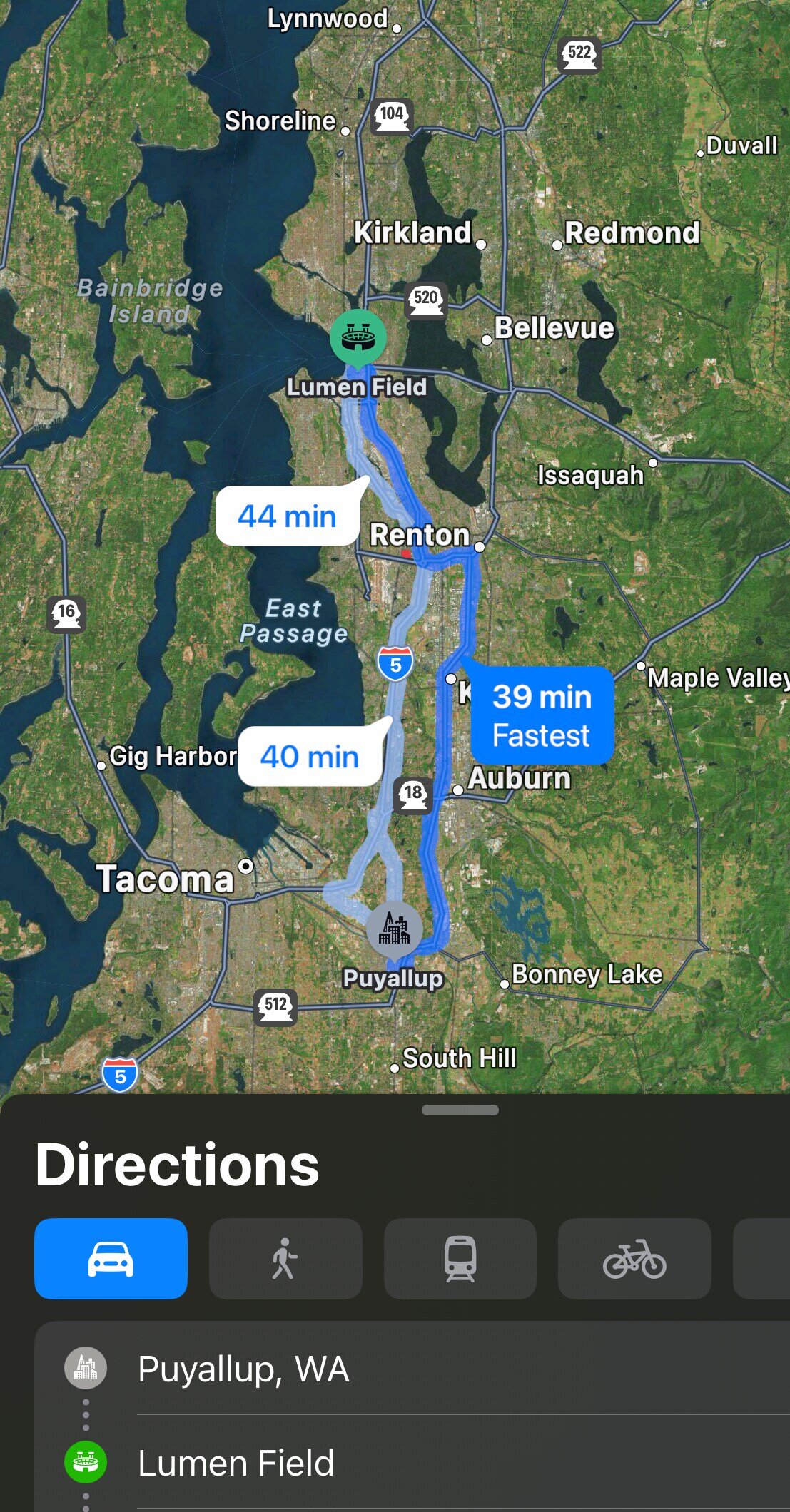This screenshot has width=790, height=1512.
Task: Select the 40 min alternate route
Action: (x=309, y=757)
